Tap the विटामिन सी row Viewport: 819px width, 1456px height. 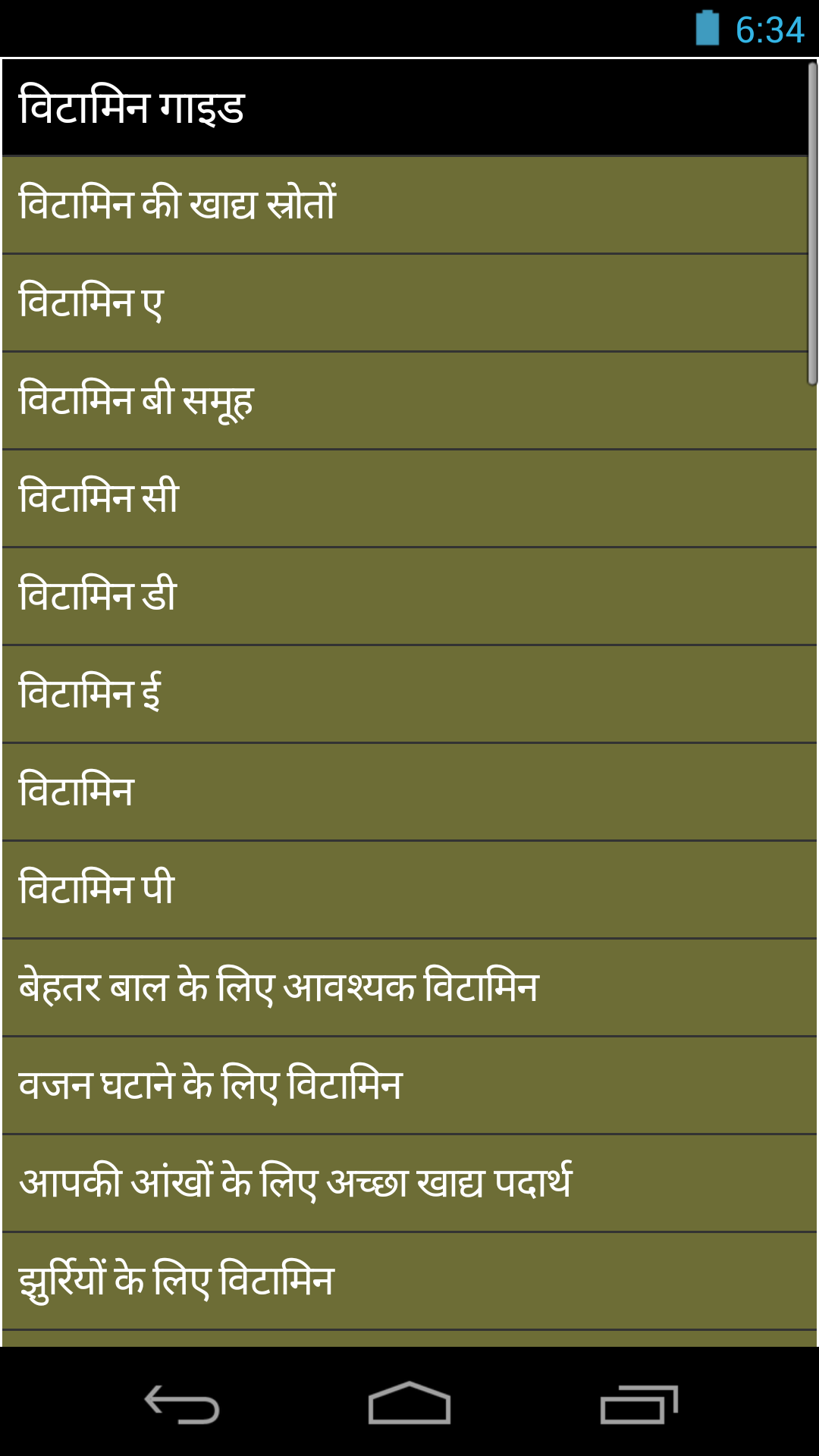click(409, 498)
